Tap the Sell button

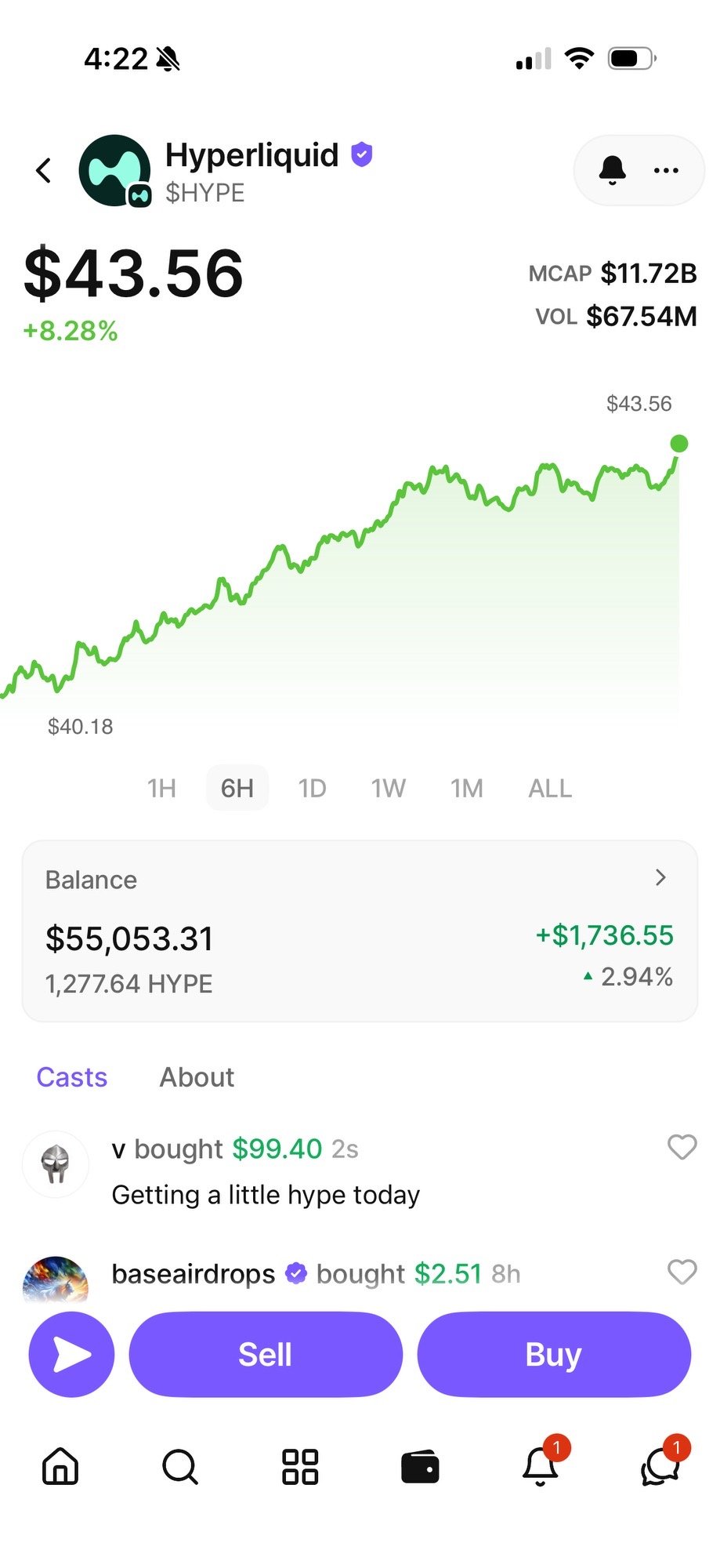tap(266, 1354)
